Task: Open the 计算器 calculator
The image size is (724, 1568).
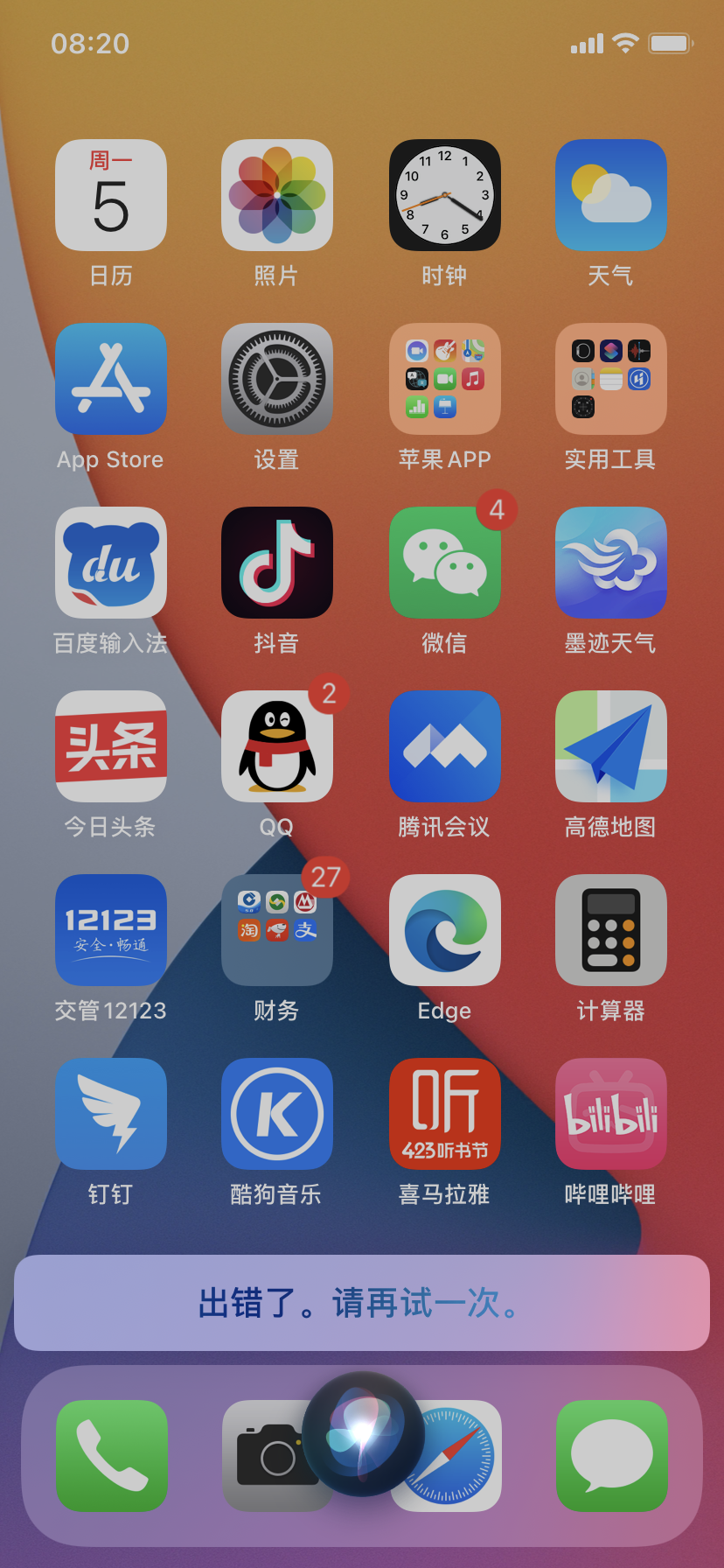Action: pos(610,930)
